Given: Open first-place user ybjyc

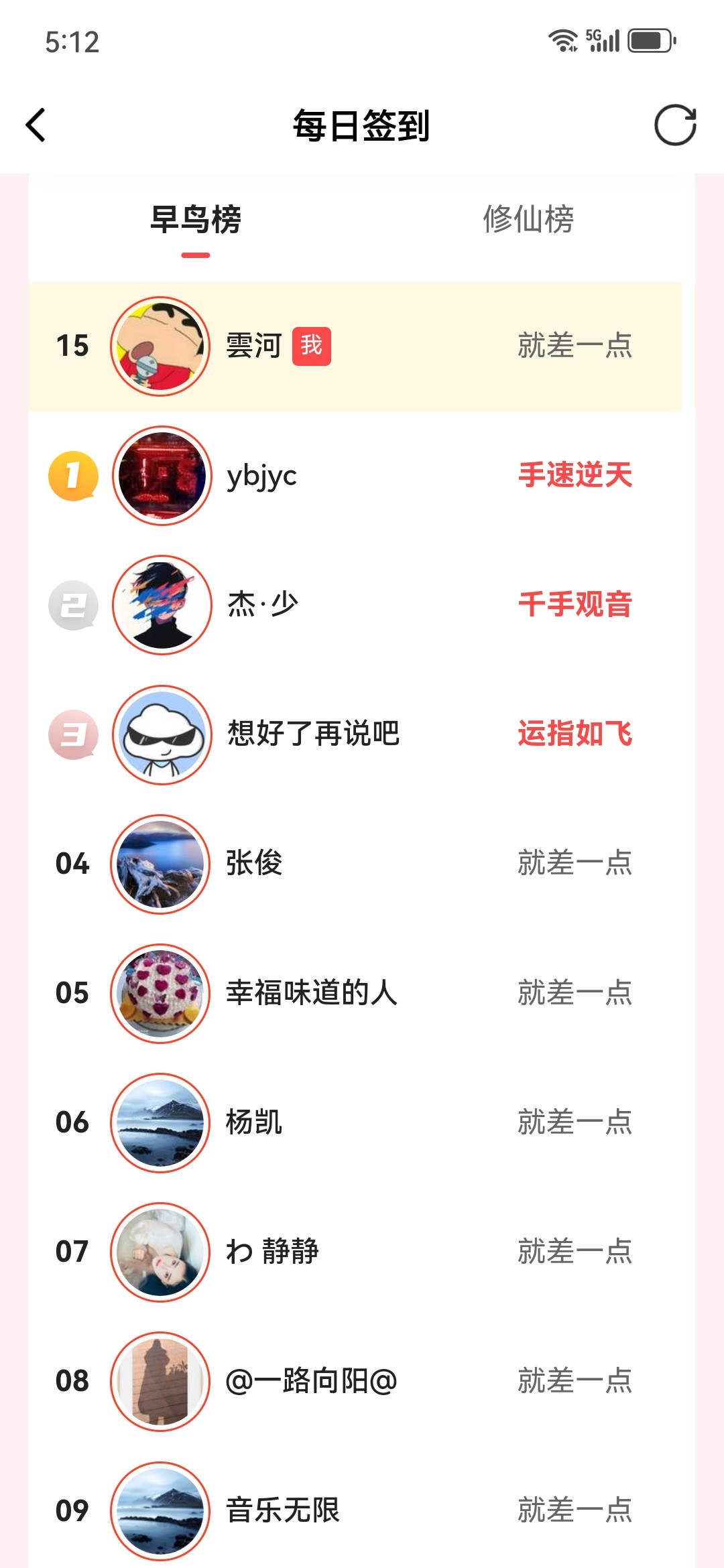Looking at the screenshot, I should 355,476.
